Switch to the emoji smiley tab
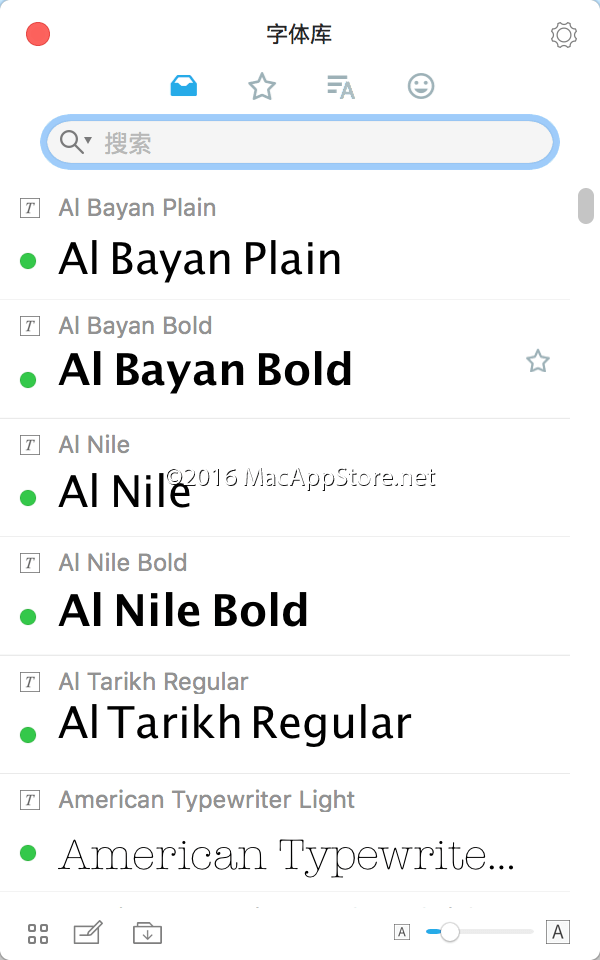600x960 pixels. click(421, 87)
